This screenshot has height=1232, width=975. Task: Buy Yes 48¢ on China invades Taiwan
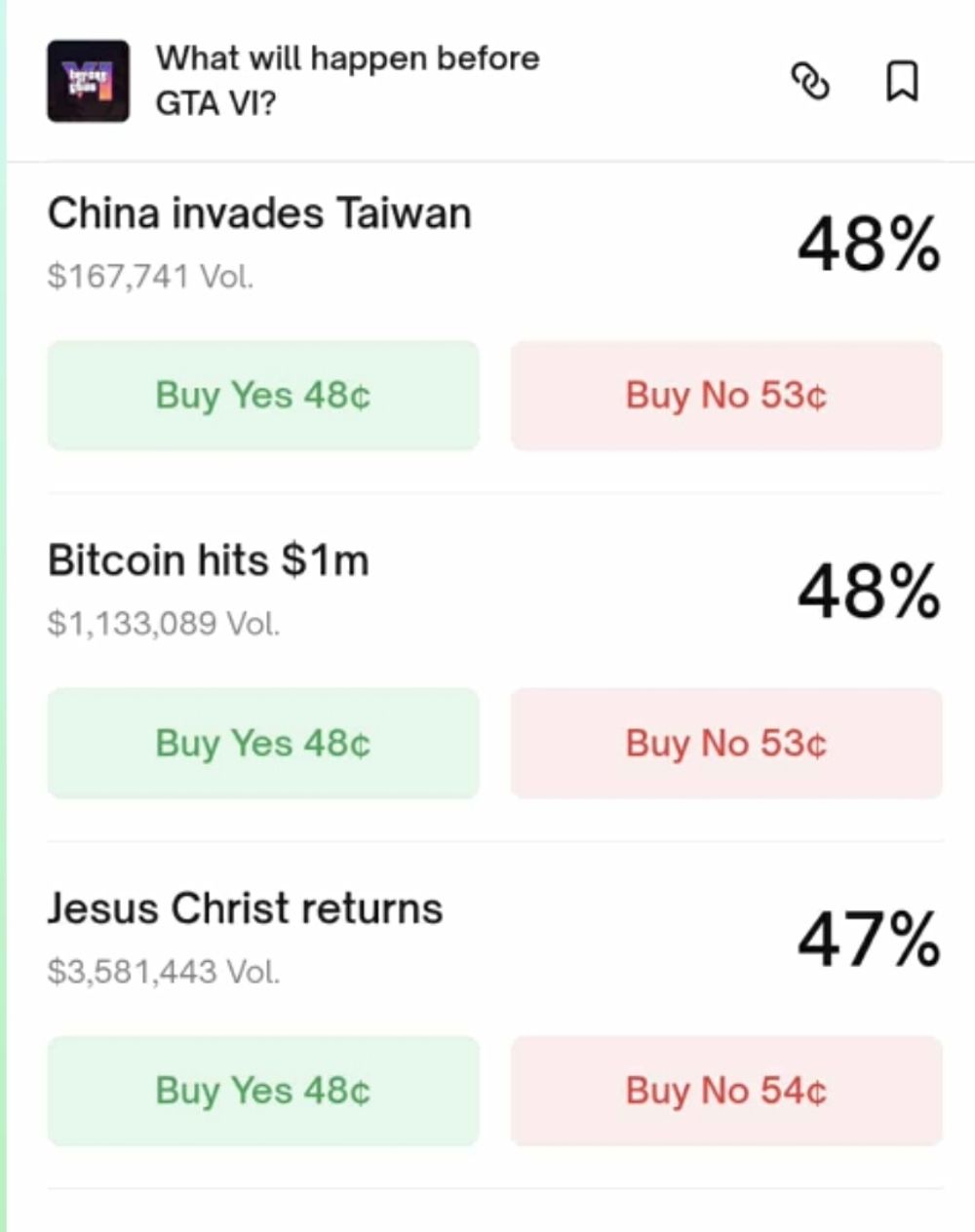click(x=263, y=396)
